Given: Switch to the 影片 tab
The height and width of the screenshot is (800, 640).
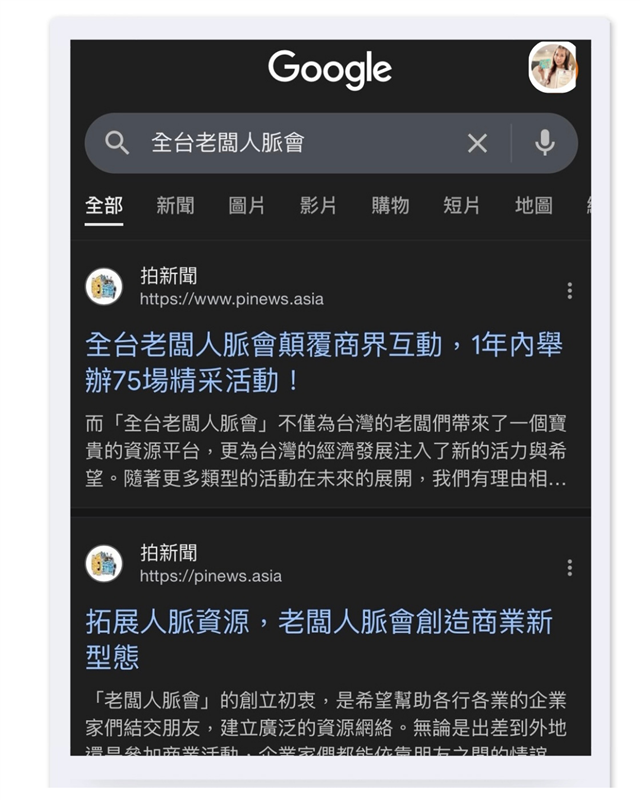Looking at the screenshot, I should tap(318, 205).
